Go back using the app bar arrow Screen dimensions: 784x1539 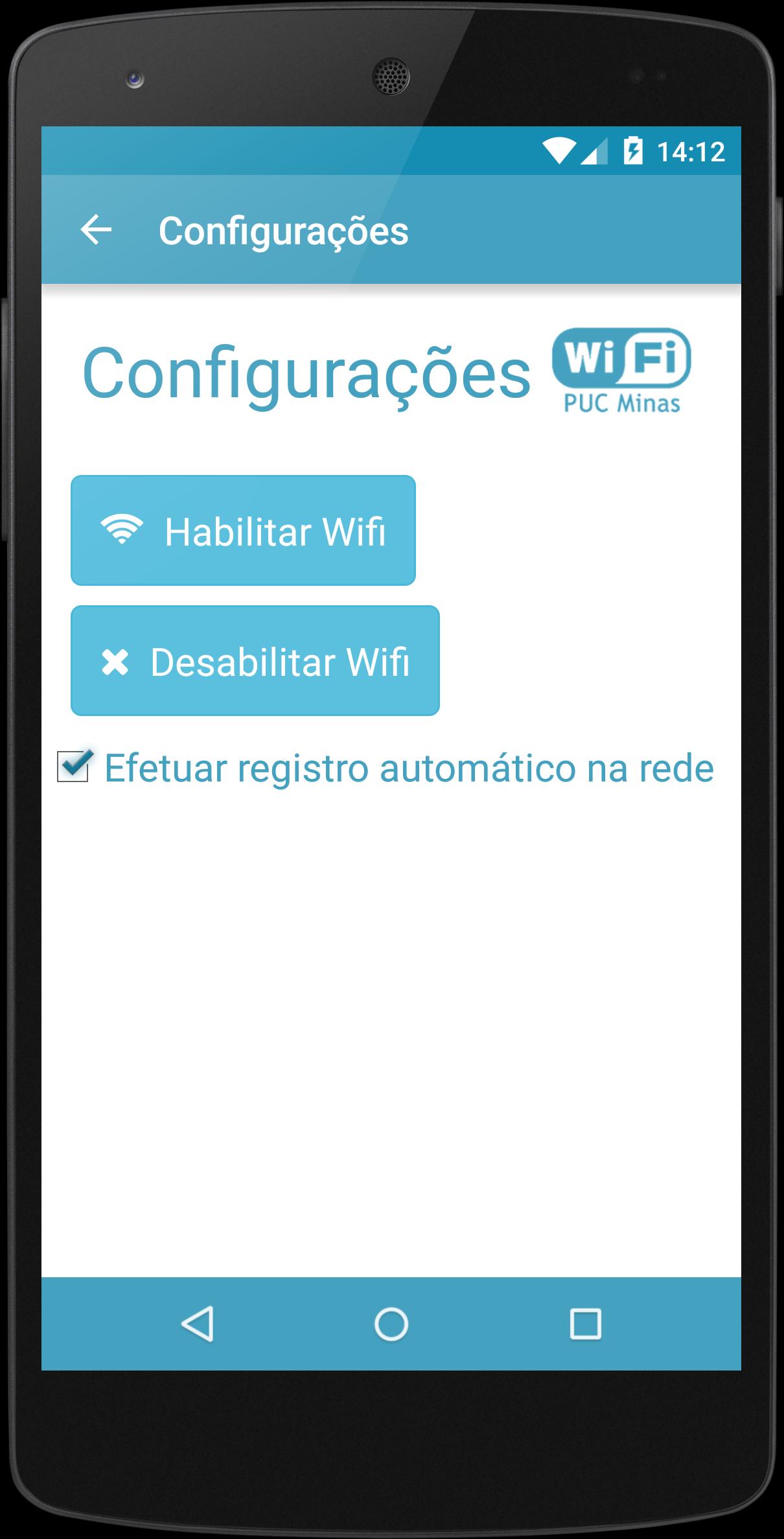[96, 230]
